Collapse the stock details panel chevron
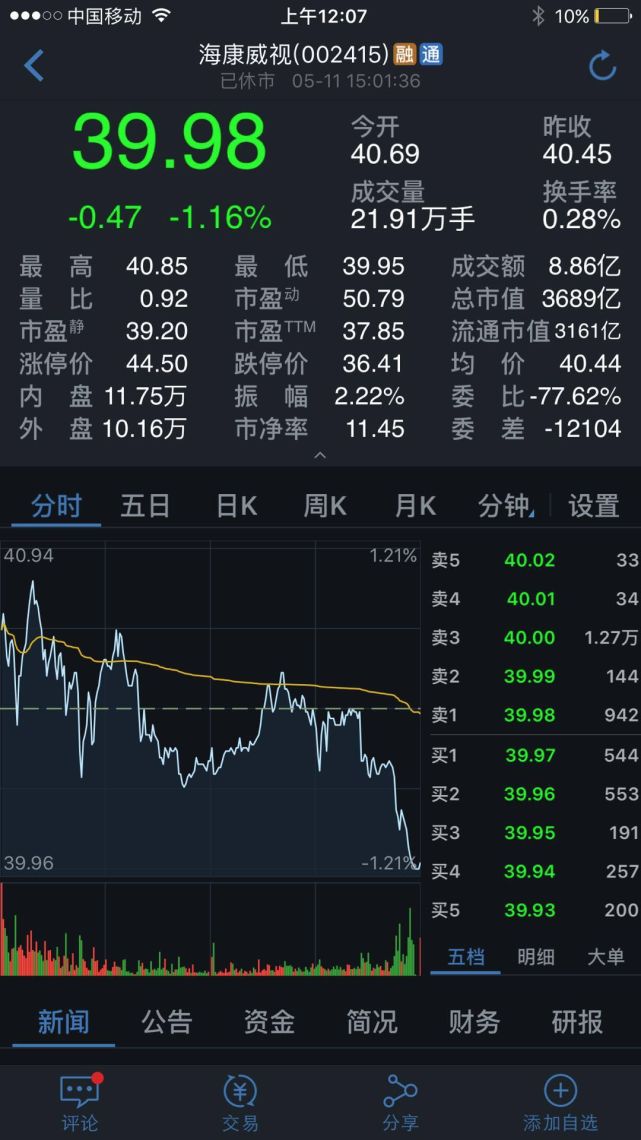 click(x=320, y=456)
